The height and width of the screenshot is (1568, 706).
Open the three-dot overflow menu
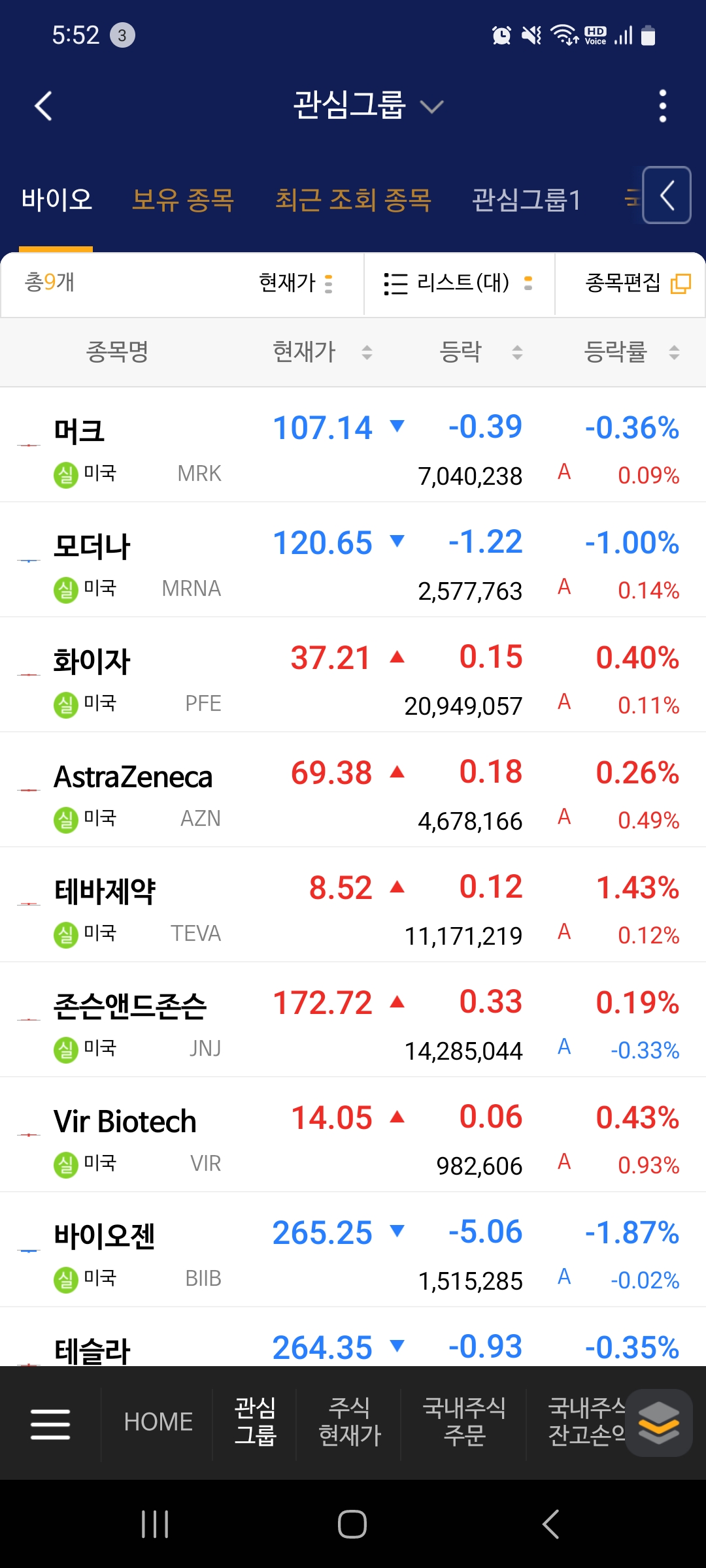tap(662, 106)
